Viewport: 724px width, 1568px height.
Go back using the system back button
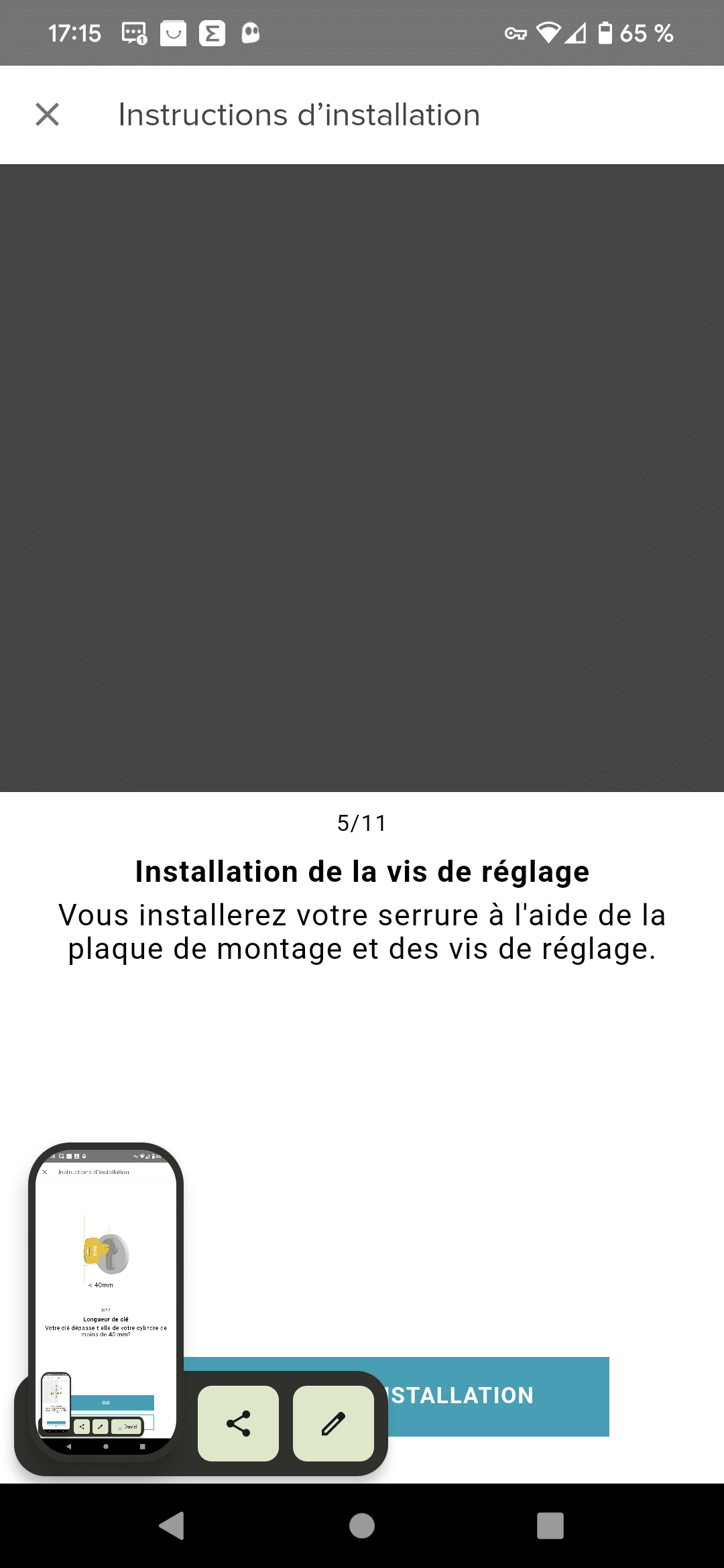pyautogui.click(x=172, y=1526)
